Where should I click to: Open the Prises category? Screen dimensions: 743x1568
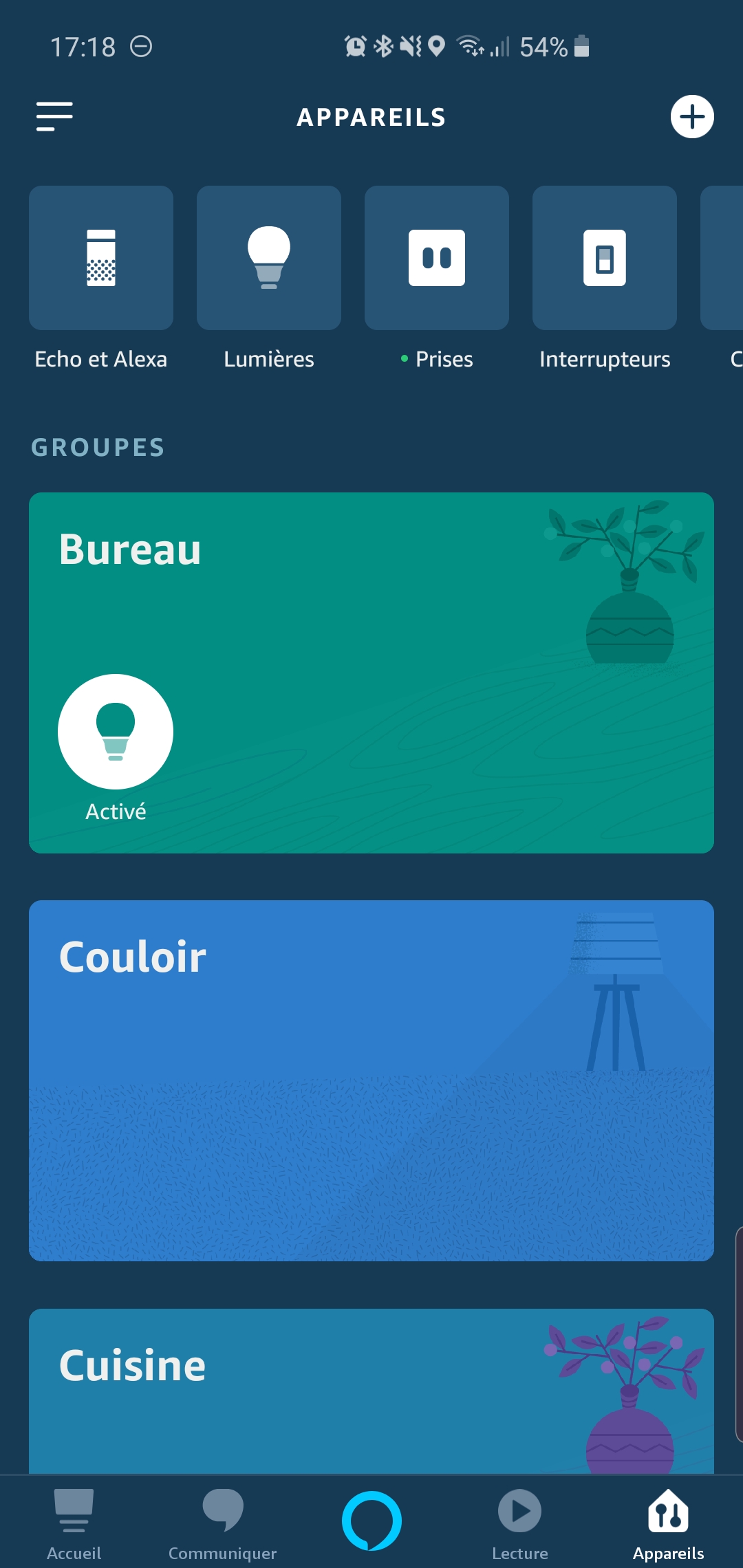(x=437, y=258)
